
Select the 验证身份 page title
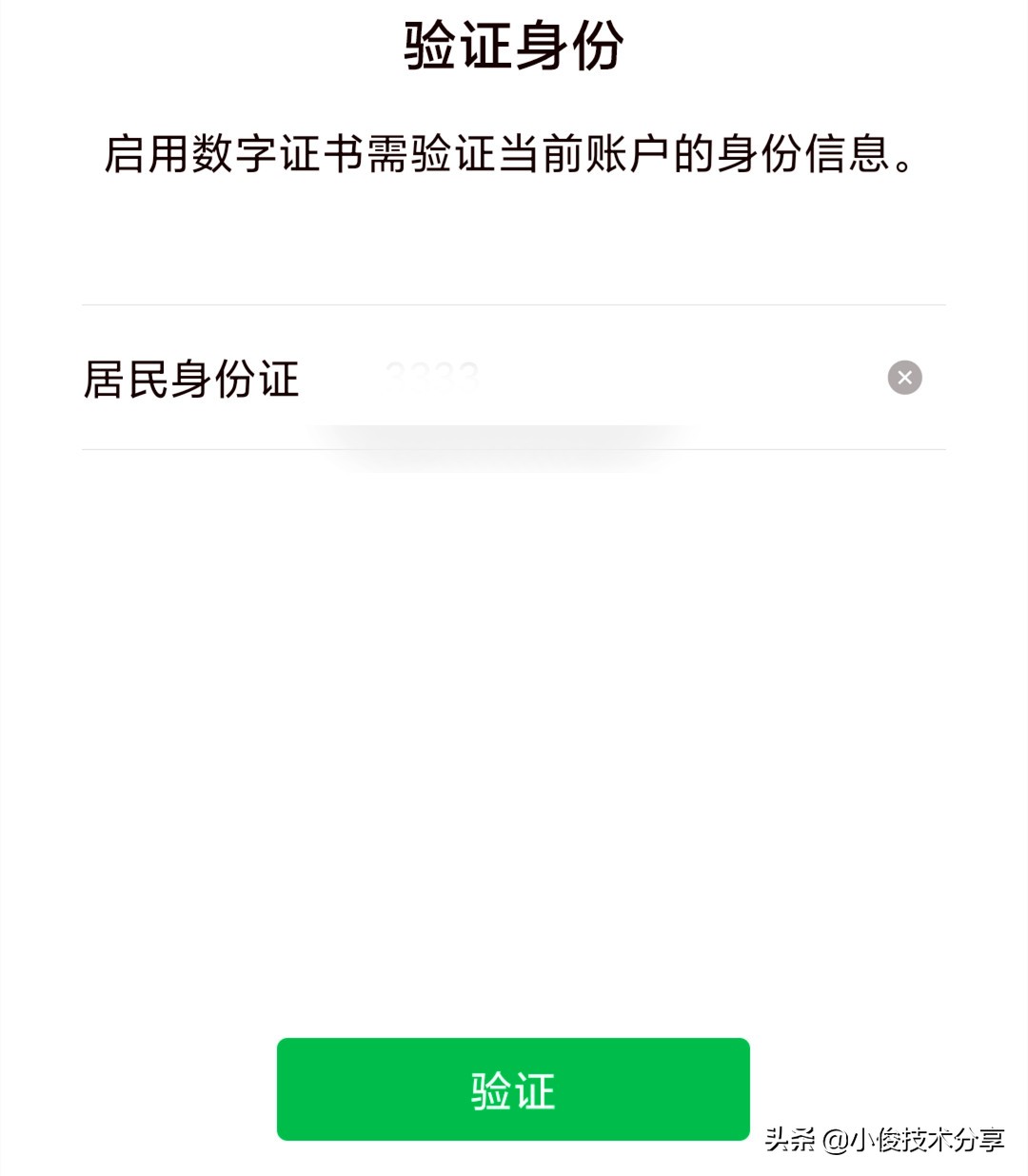(x=513, y=44)
